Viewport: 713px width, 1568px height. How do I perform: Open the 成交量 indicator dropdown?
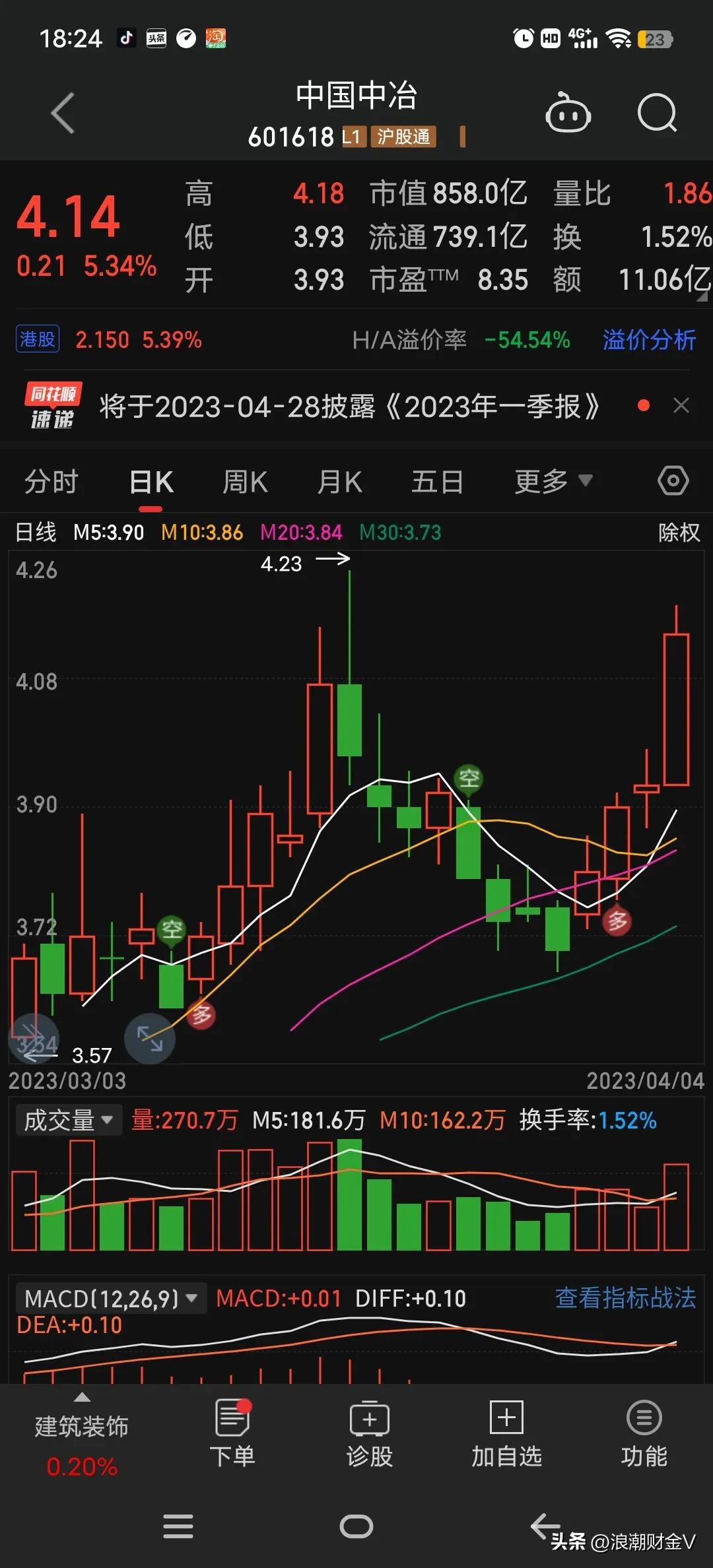pyautogui.click(x=68, y=1120)
